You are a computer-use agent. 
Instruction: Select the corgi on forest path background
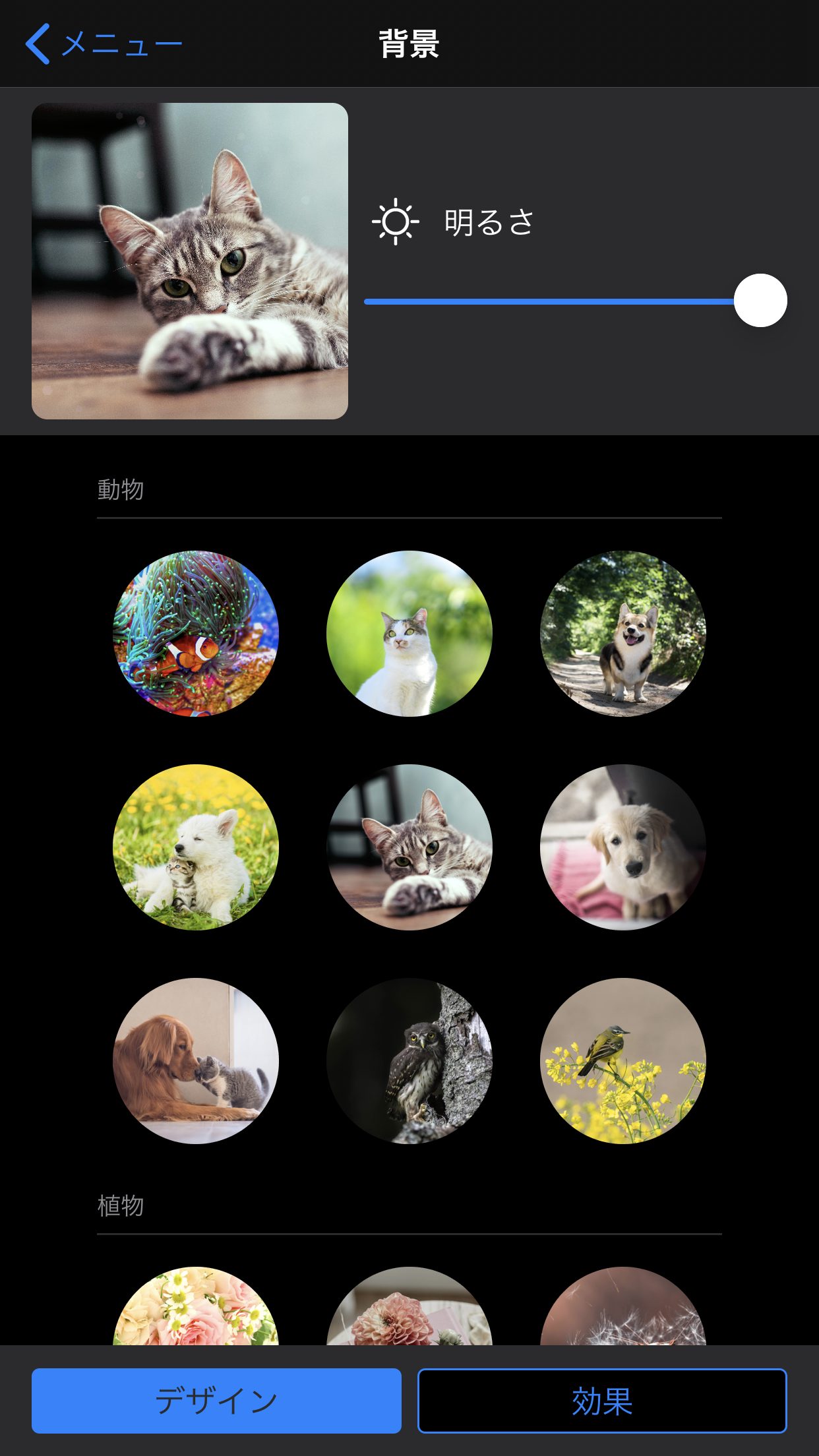tap(623, 634)
